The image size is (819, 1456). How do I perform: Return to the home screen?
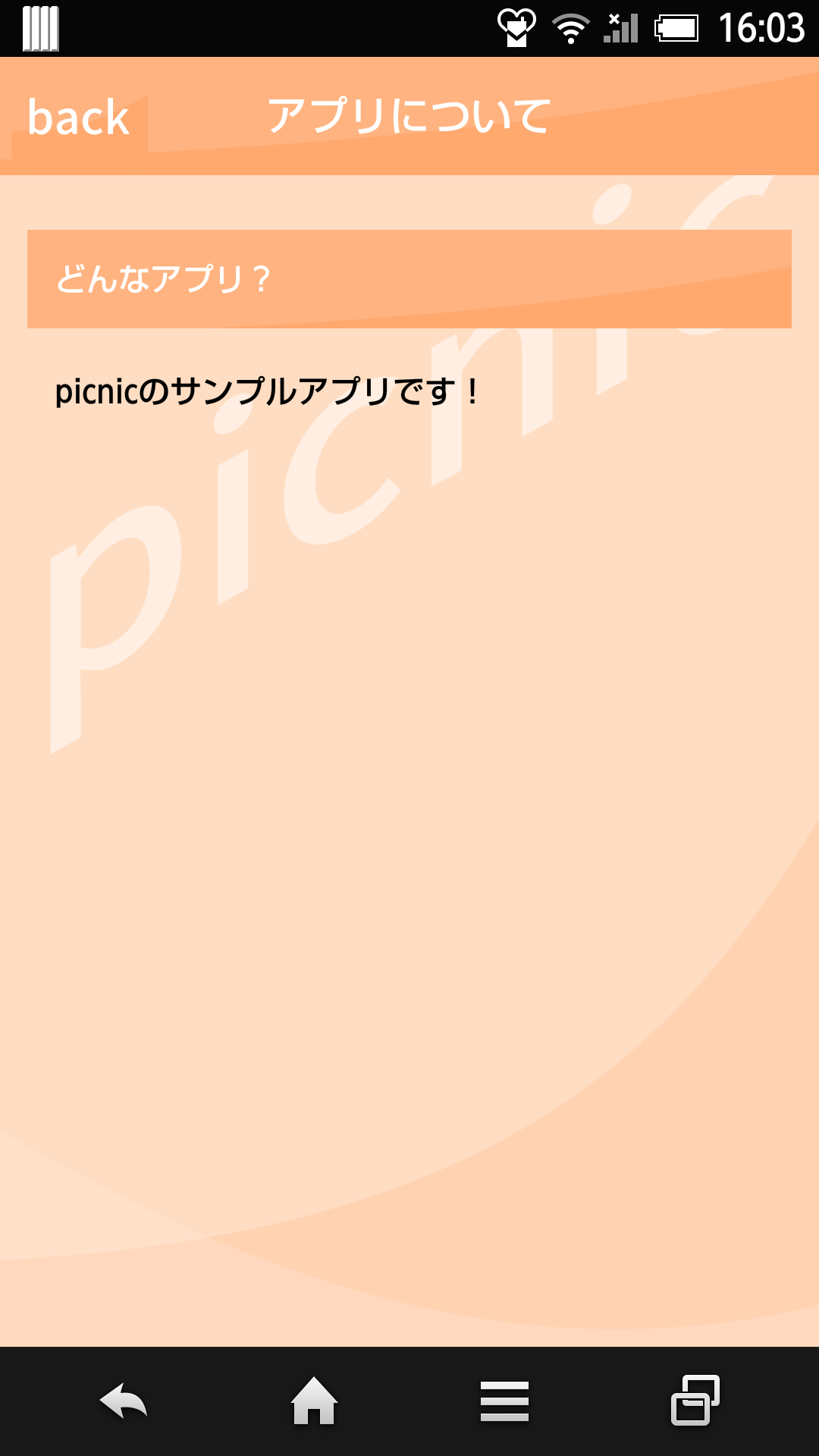[x=314, y=1401]
